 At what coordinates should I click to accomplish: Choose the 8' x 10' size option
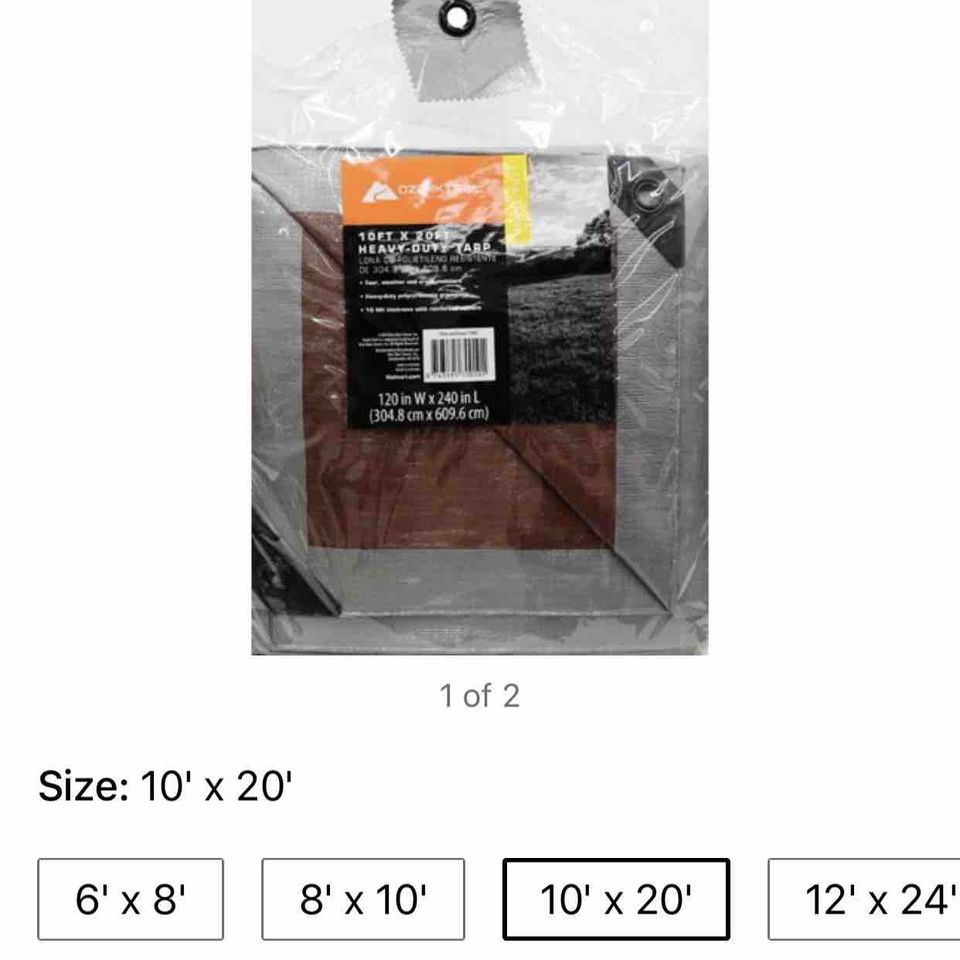coord(363,899)
